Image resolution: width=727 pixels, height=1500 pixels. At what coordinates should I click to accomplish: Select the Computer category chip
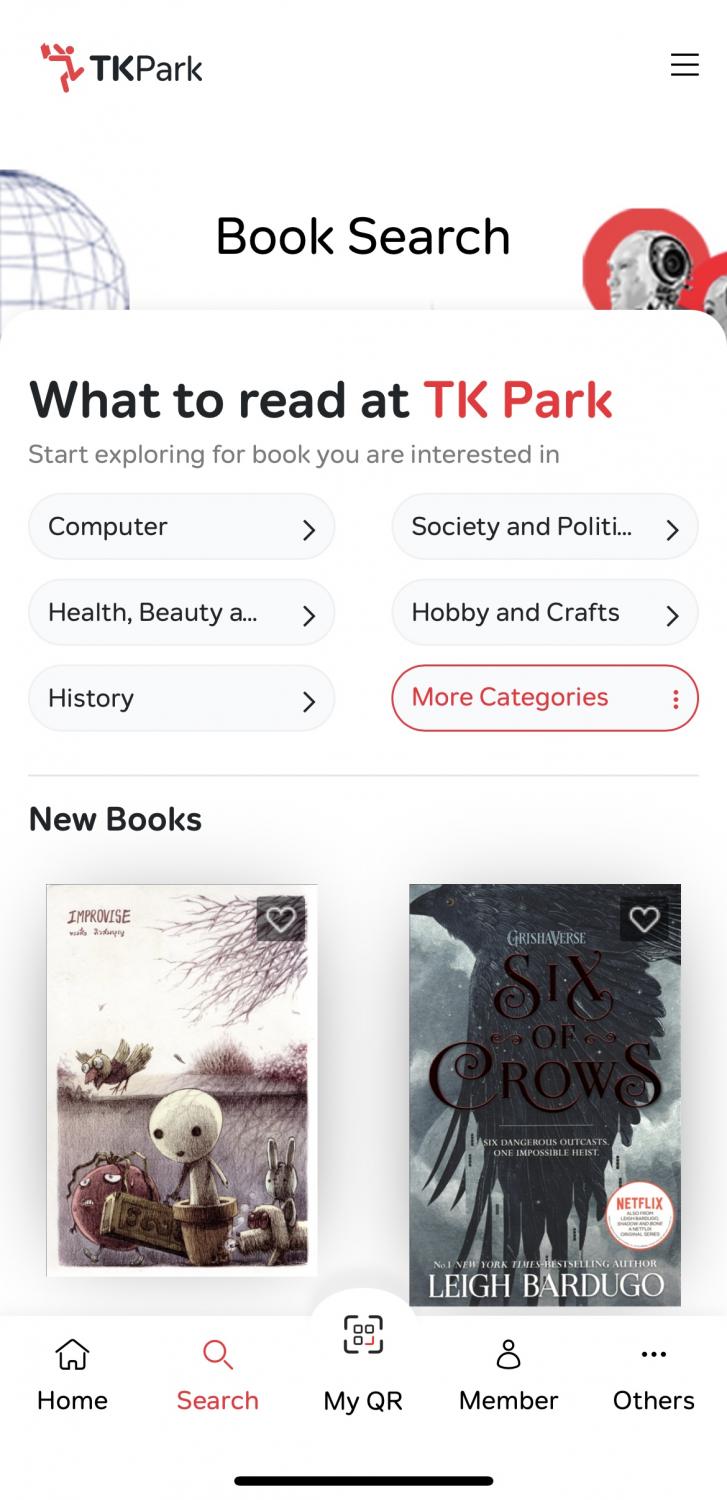pos(181,527)
